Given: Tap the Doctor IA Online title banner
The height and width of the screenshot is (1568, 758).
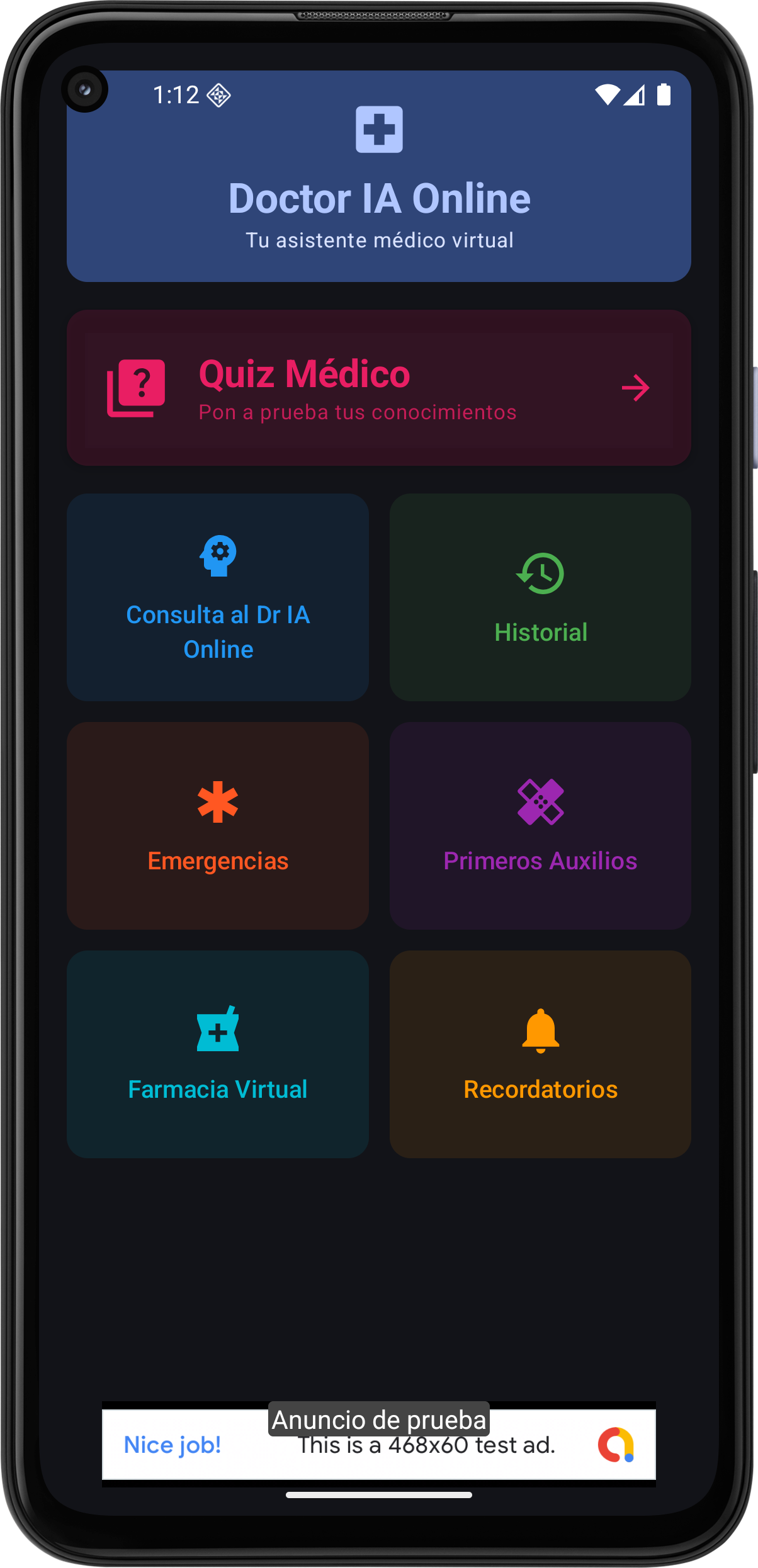Looking at the screenshot, I should point(379,198).
